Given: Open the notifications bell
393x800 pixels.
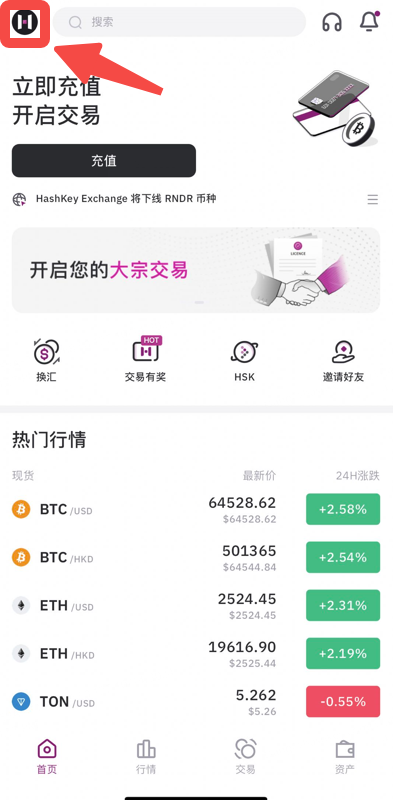Looking at the screenshot, I should pyautogui.click(x=369, y=21).
